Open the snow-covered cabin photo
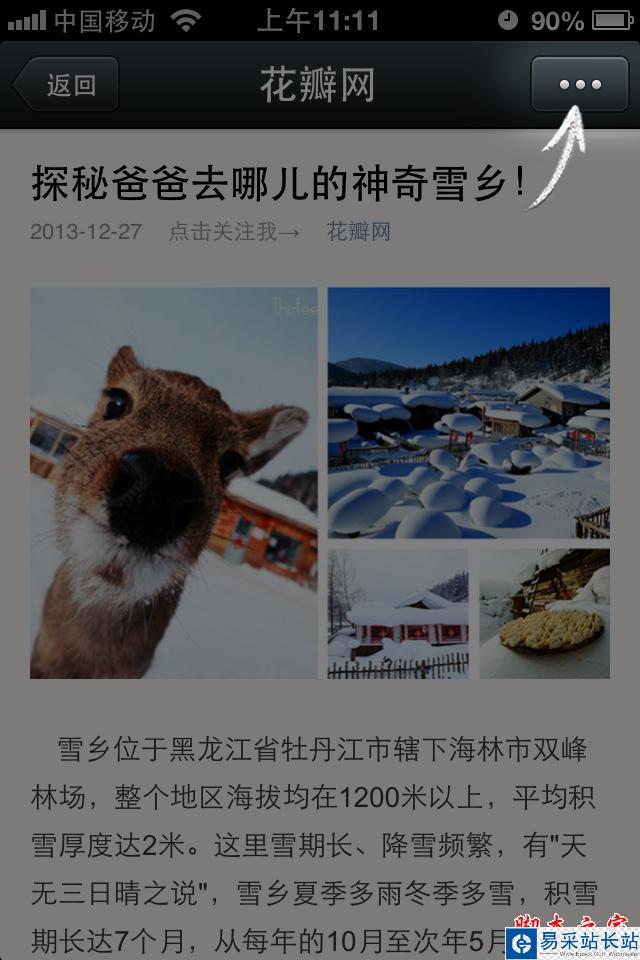The height and width of the screenshot is (960, 640). coord(398,613)
